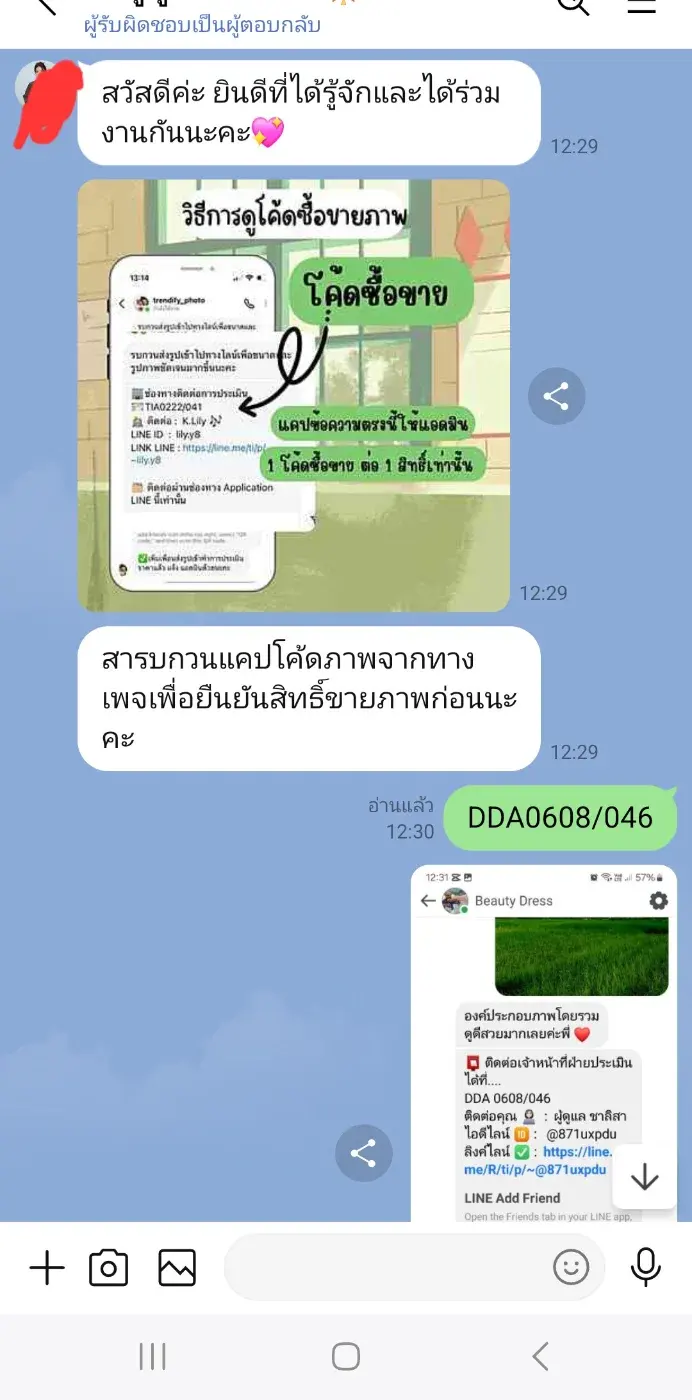The width and height of the screenshot is (692, 1400).
Task: Focus the message text field
Action: tap(385, 1268)
